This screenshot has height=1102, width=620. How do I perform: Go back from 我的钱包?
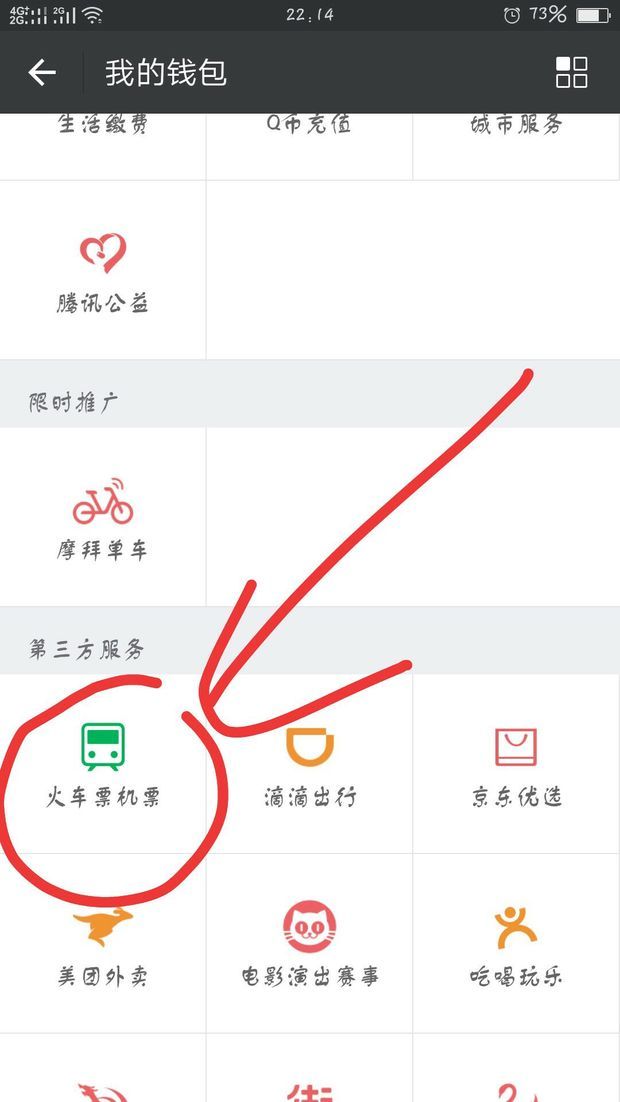(x=41, y=72)
